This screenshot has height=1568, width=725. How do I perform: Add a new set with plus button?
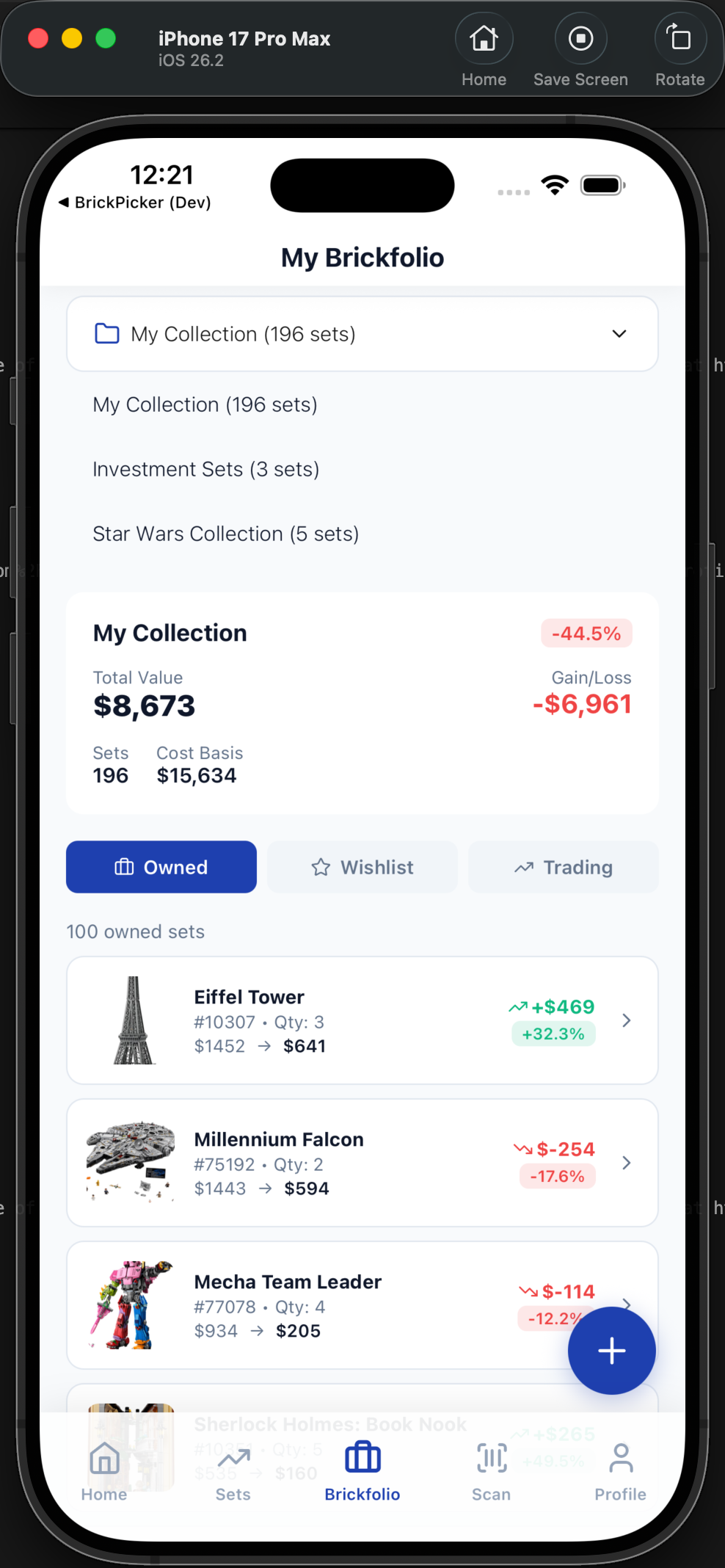(611, 1351)
